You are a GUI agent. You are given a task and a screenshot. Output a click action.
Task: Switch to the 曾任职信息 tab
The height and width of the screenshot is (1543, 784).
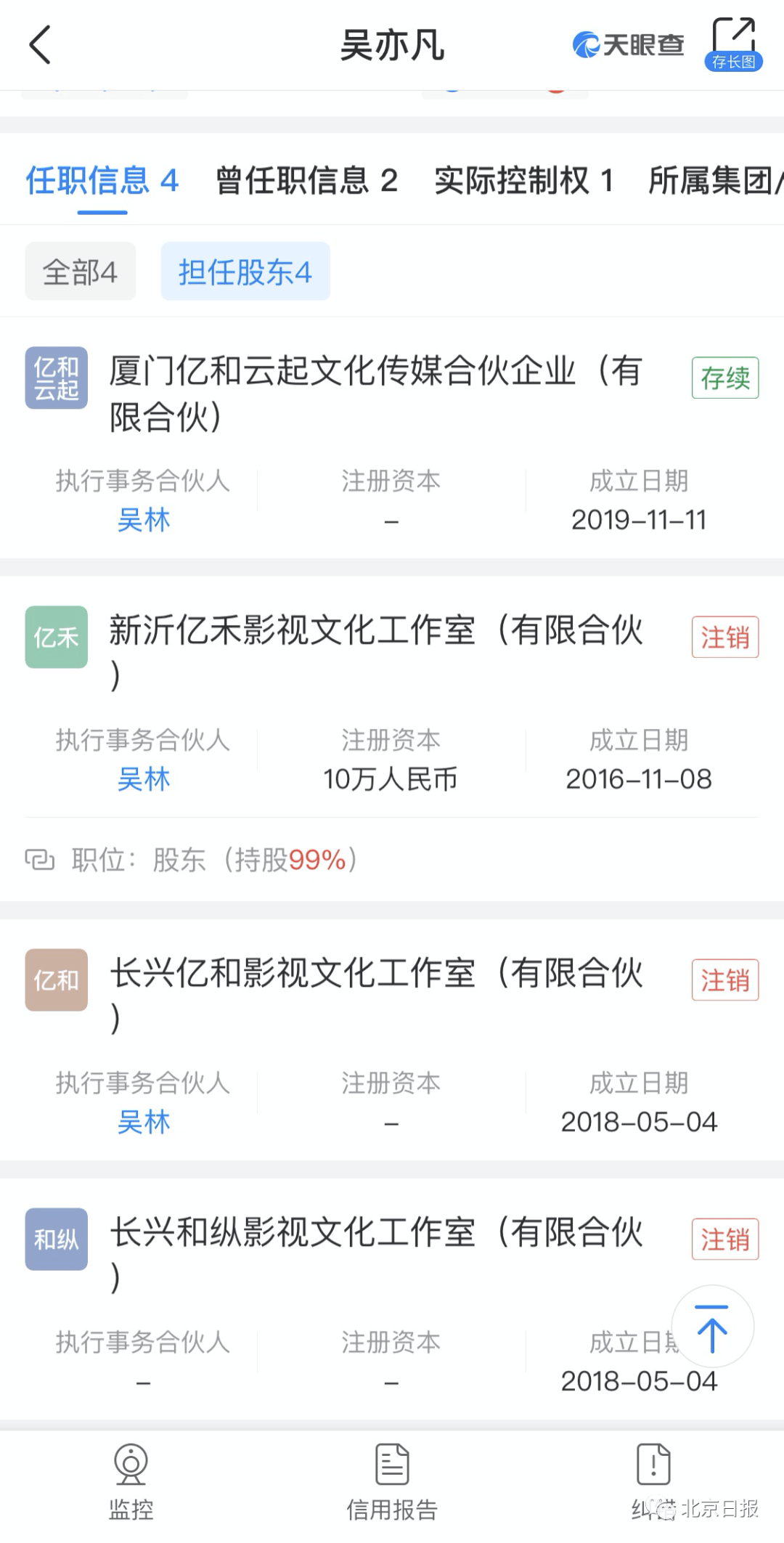click(x=306, y=181)
